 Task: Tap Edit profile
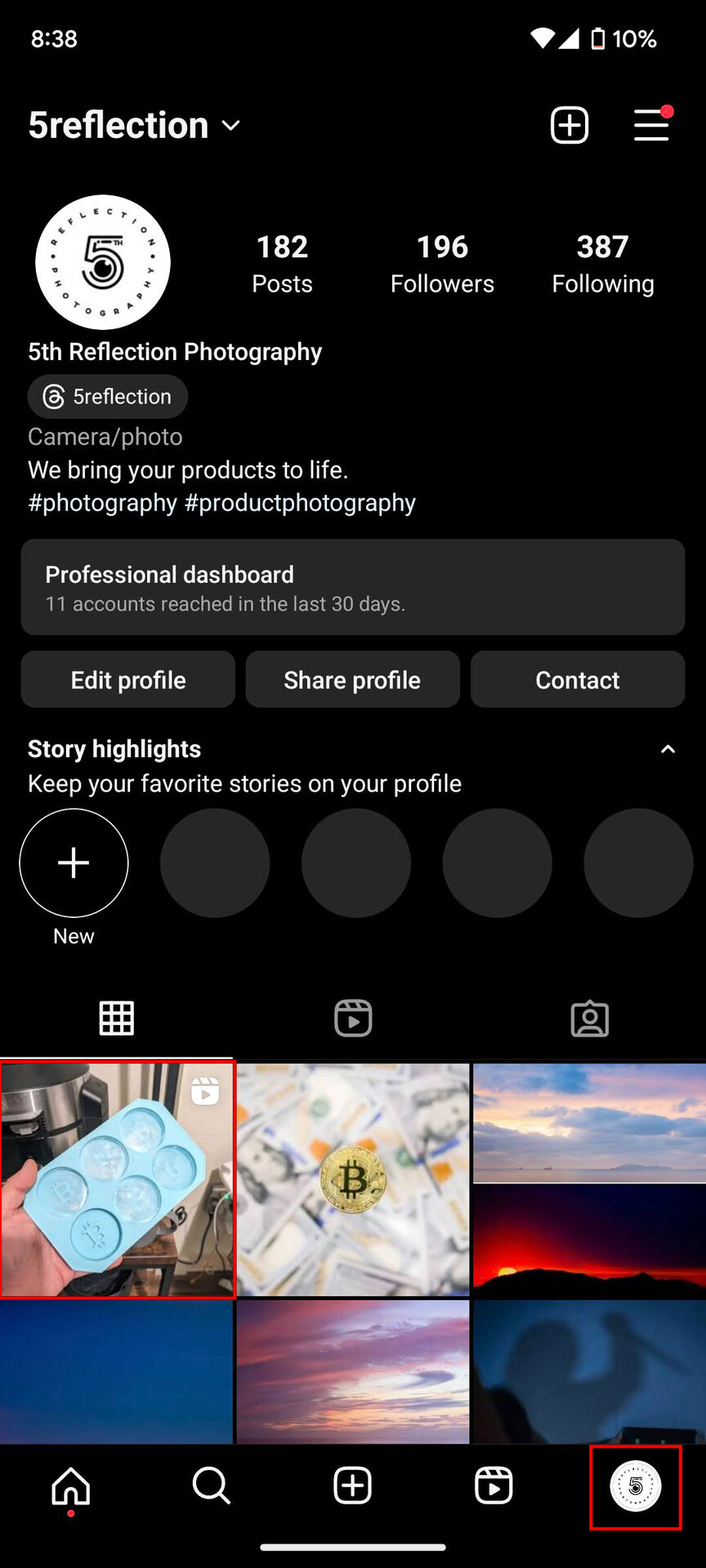pos(128,679)
